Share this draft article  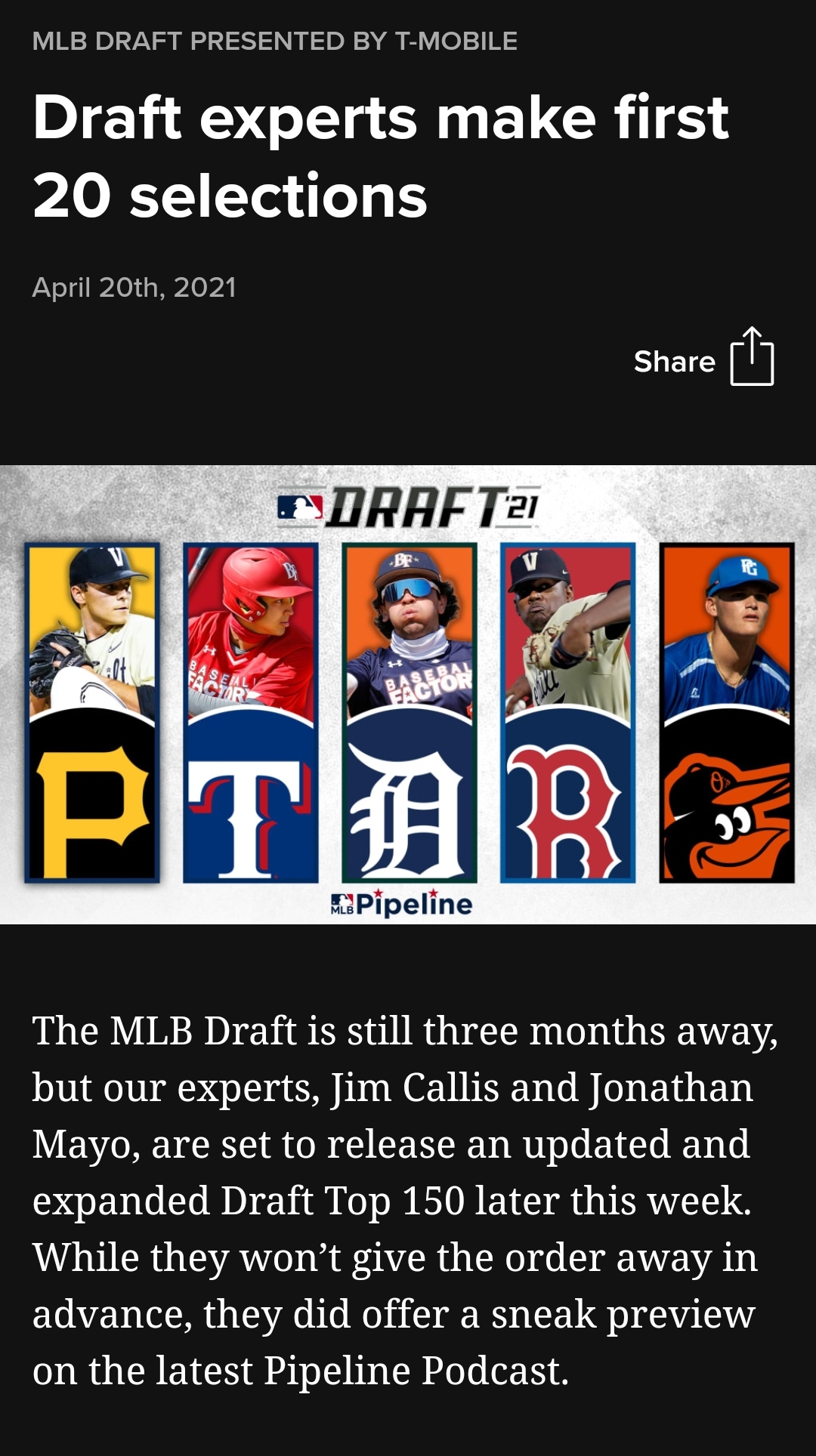coord(703,358)
